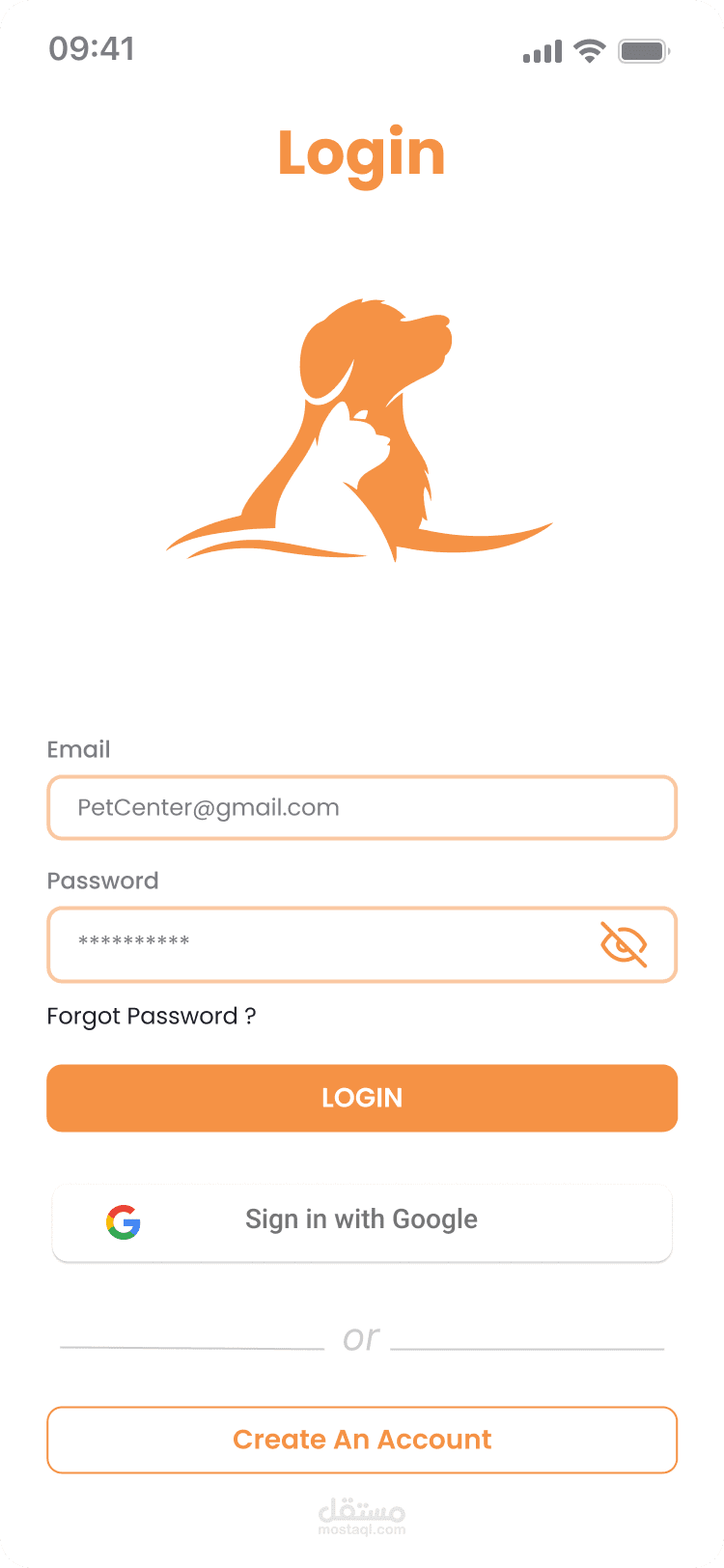This screenshot has height=1568, width=724.
Task: Tap the Email input field
Action: click(x=362, y=808)
